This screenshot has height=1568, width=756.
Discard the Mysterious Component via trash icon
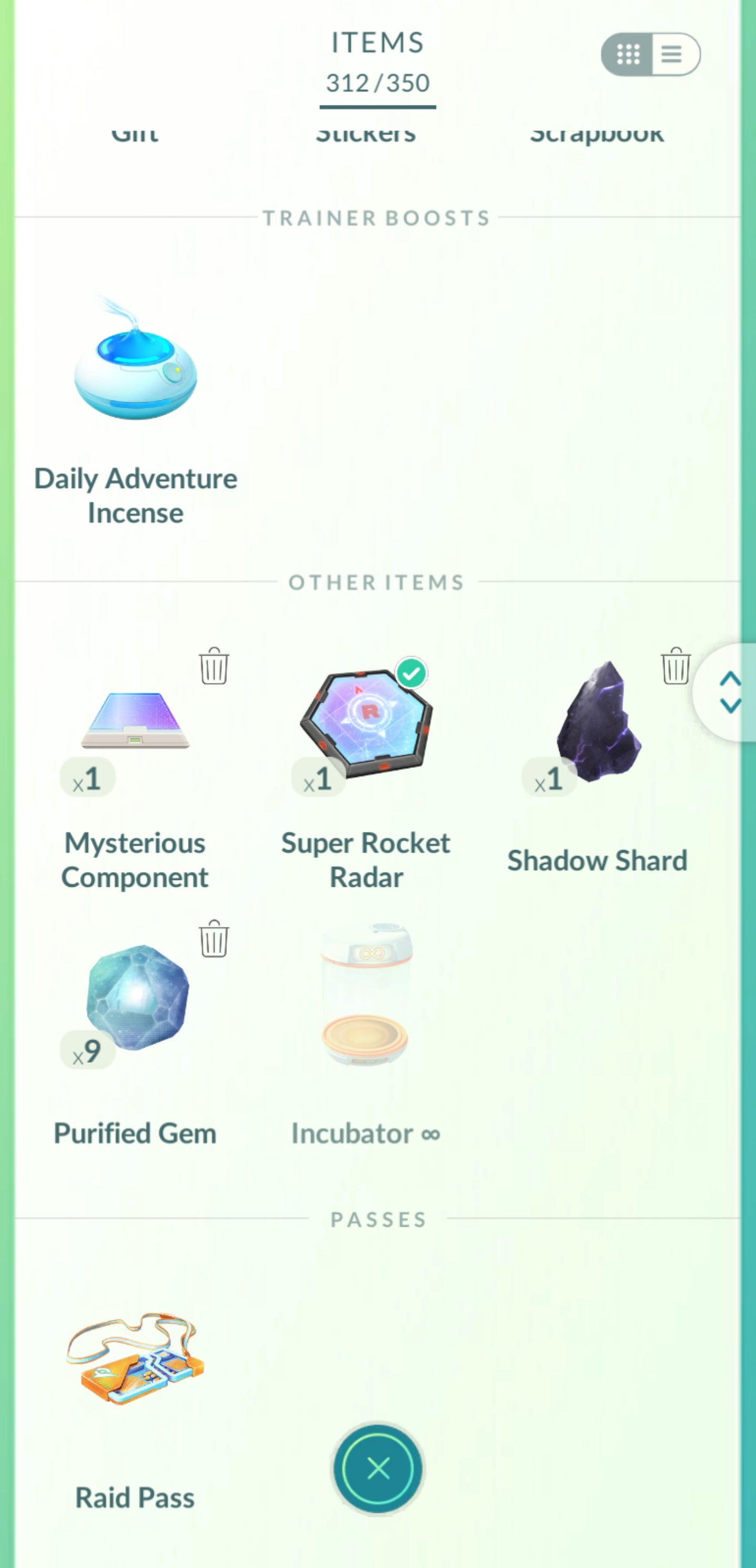[214, 666]
